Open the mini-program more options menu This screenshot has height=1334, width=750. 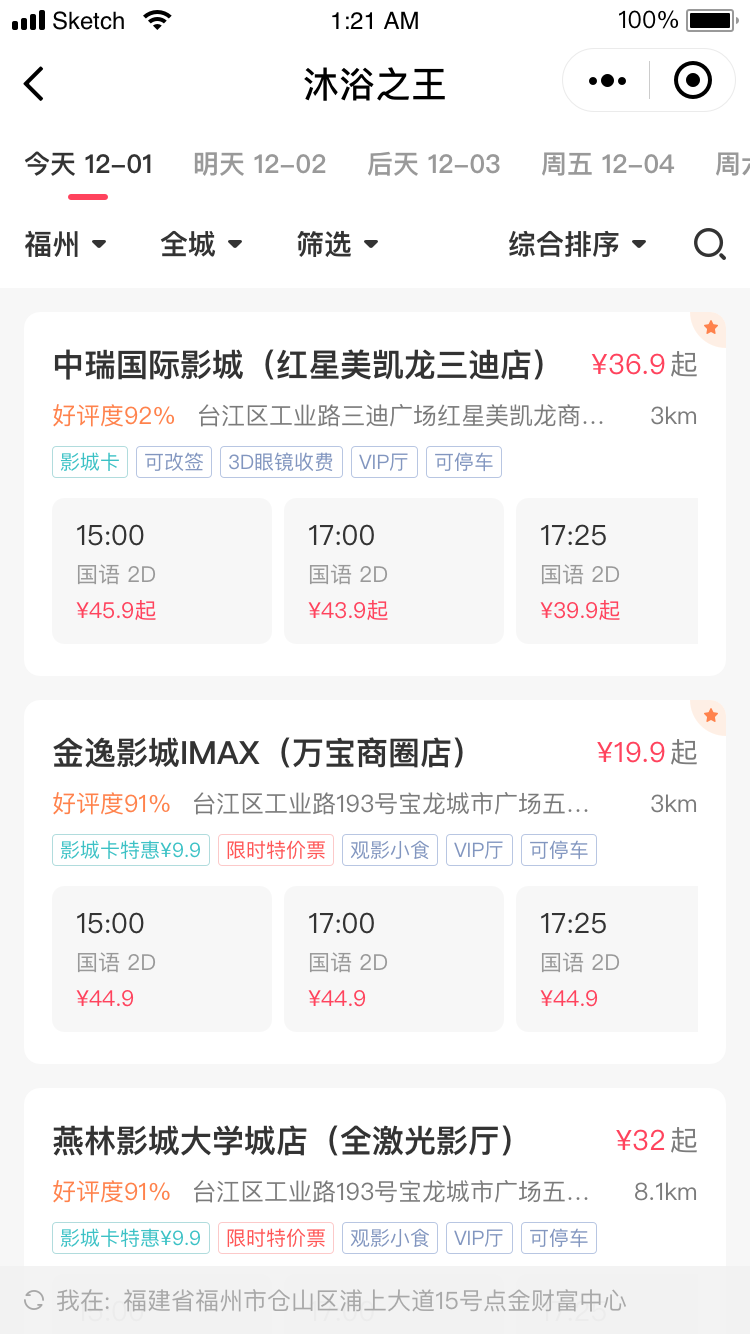point(607,81)
